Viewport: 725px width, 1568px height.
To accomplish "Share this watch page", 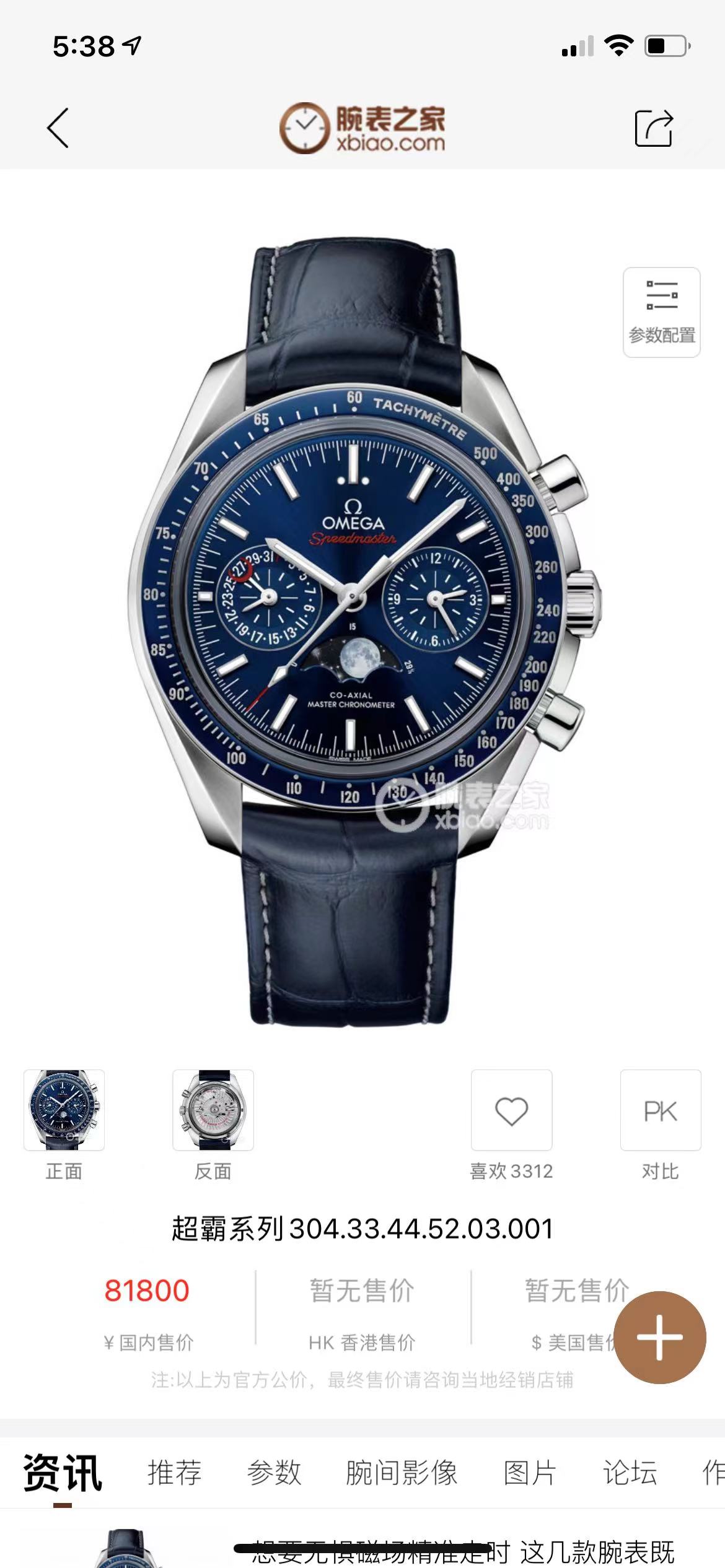I will tap(654, 128).
